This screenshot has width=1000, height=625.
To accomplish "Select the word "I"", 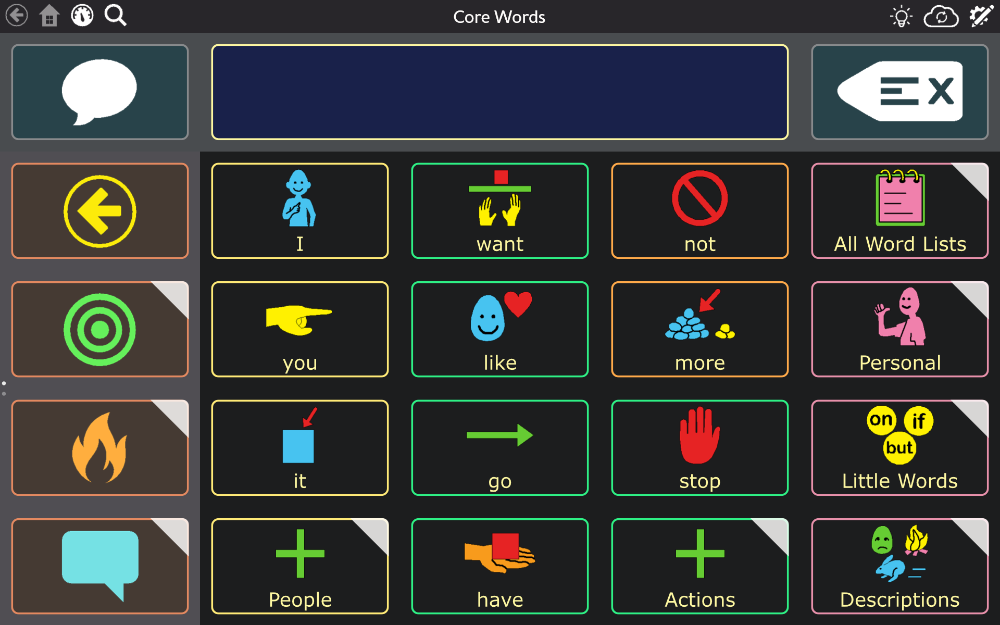I will pyautogui.click(x=300, y=211).
